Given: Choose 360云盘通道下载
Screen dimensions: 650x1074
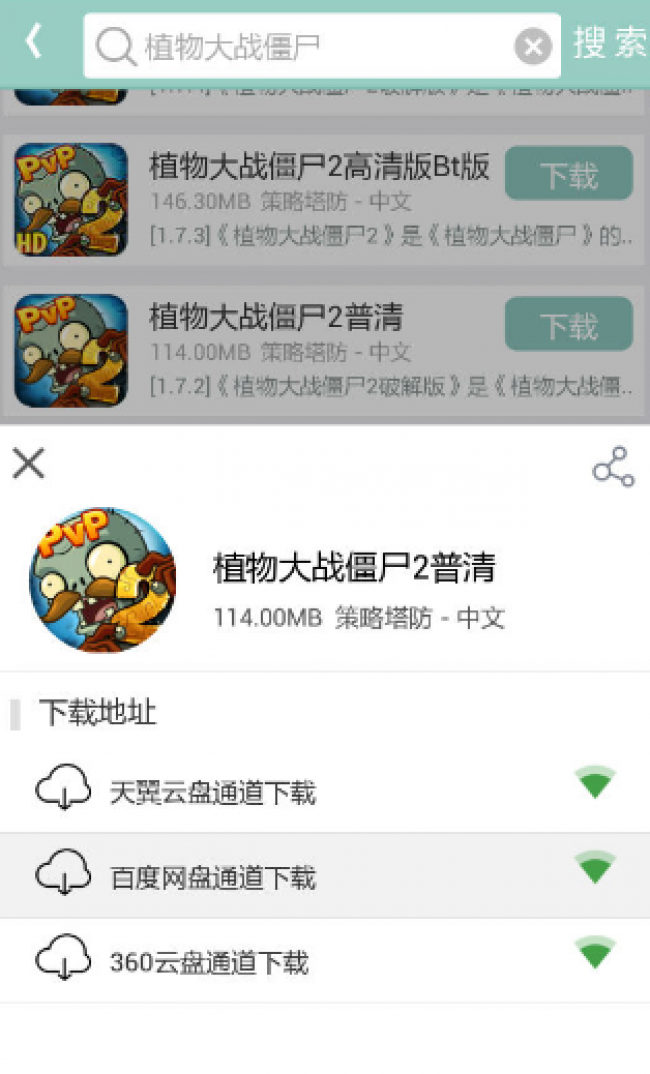Looking at the screenshot, I should click(x=209, y=962).
